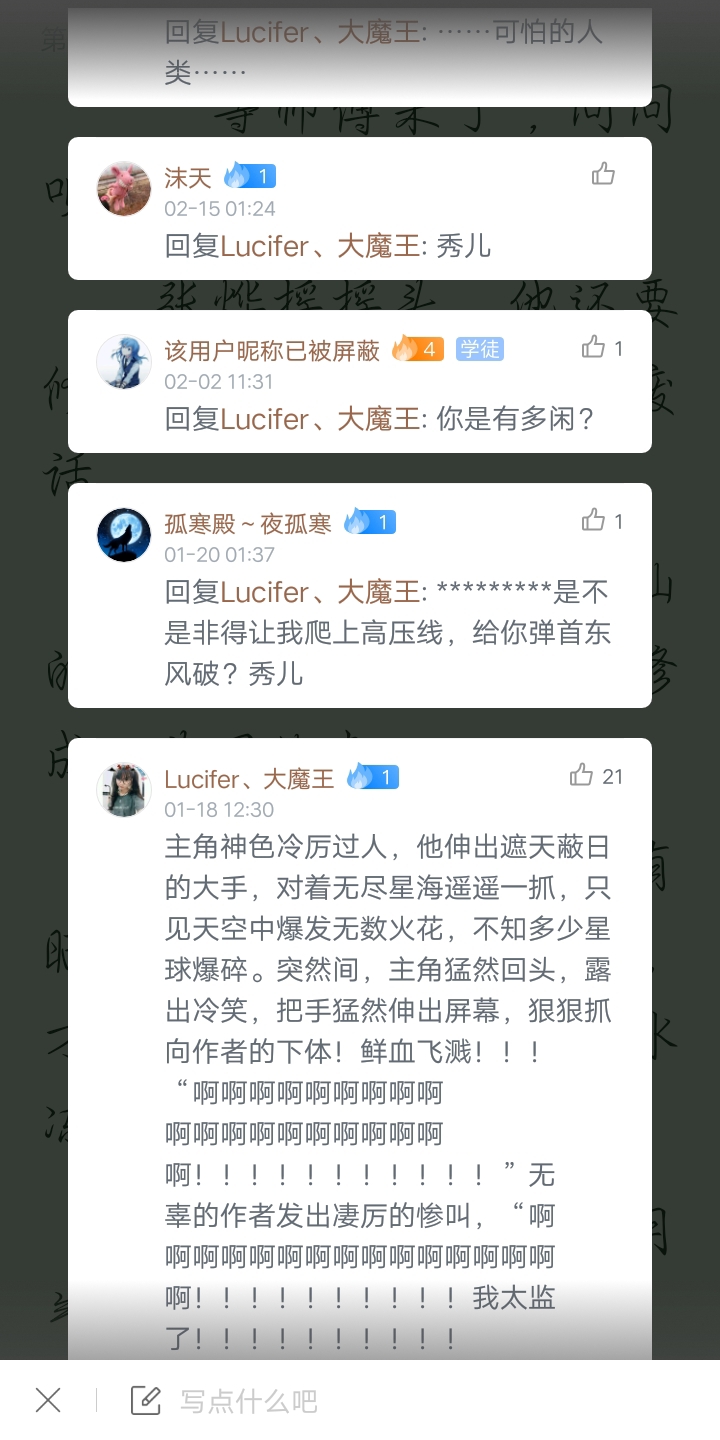Image resolution: width=720 pixels, height=1440 pixels.
Task: Like Lucifer、大魔王's long comment
Action: coord(596,775)
